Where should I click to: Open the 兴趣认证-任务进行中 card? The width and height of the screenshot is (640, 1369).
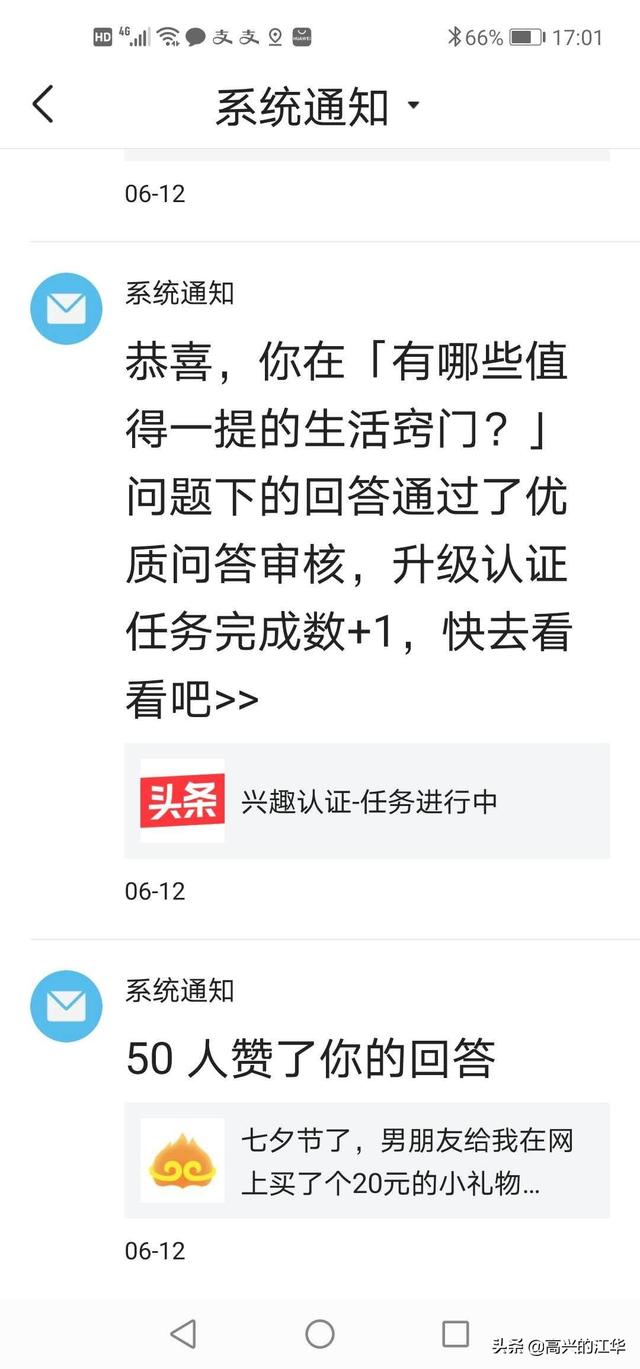[x=366, y=801]
